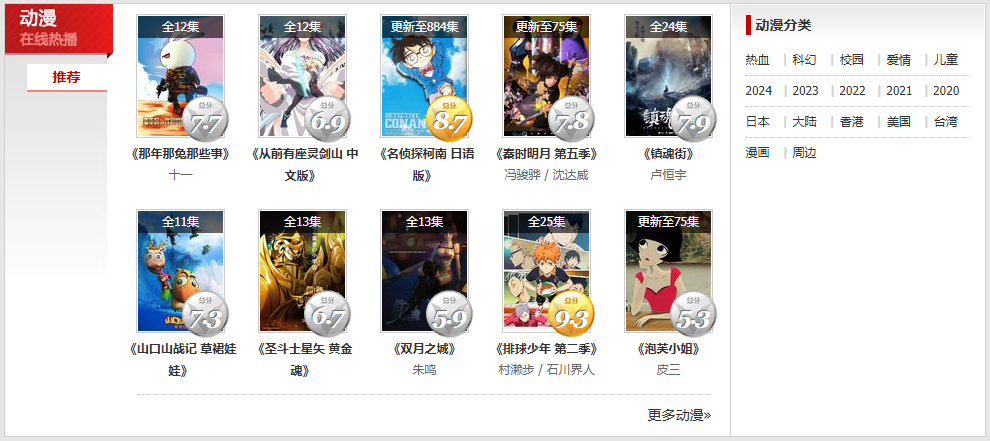
Task: Open 《圣斗士星矢 黄金魂》 poster
Action: coord(302,270)
